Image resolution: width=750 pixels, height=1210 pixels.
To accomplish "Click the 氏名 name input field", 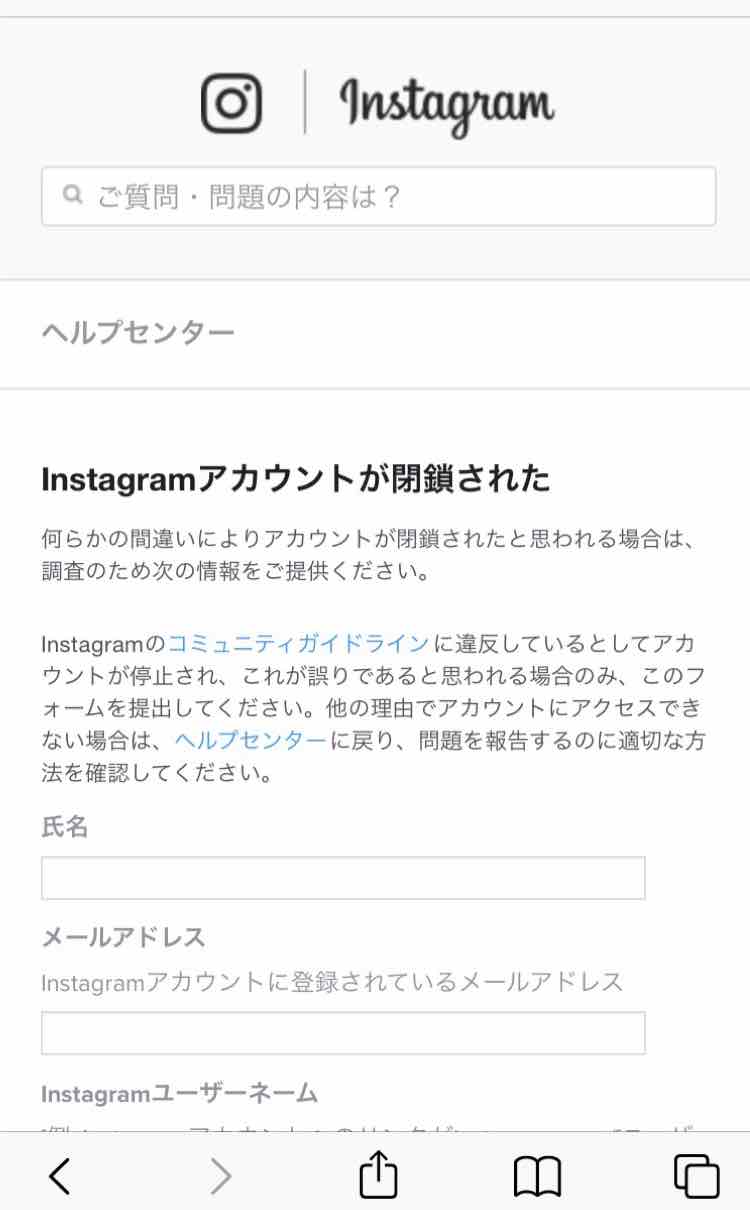I will tap(343, 878).
